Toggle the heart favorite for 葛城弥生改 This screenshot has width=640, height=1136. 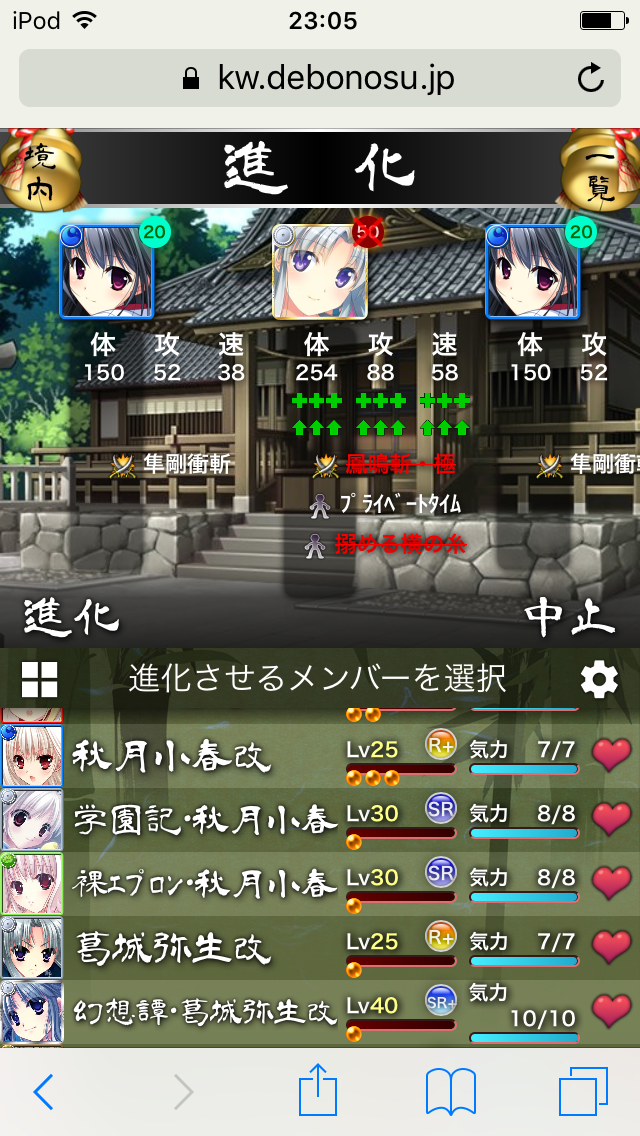tap(611, 947)
